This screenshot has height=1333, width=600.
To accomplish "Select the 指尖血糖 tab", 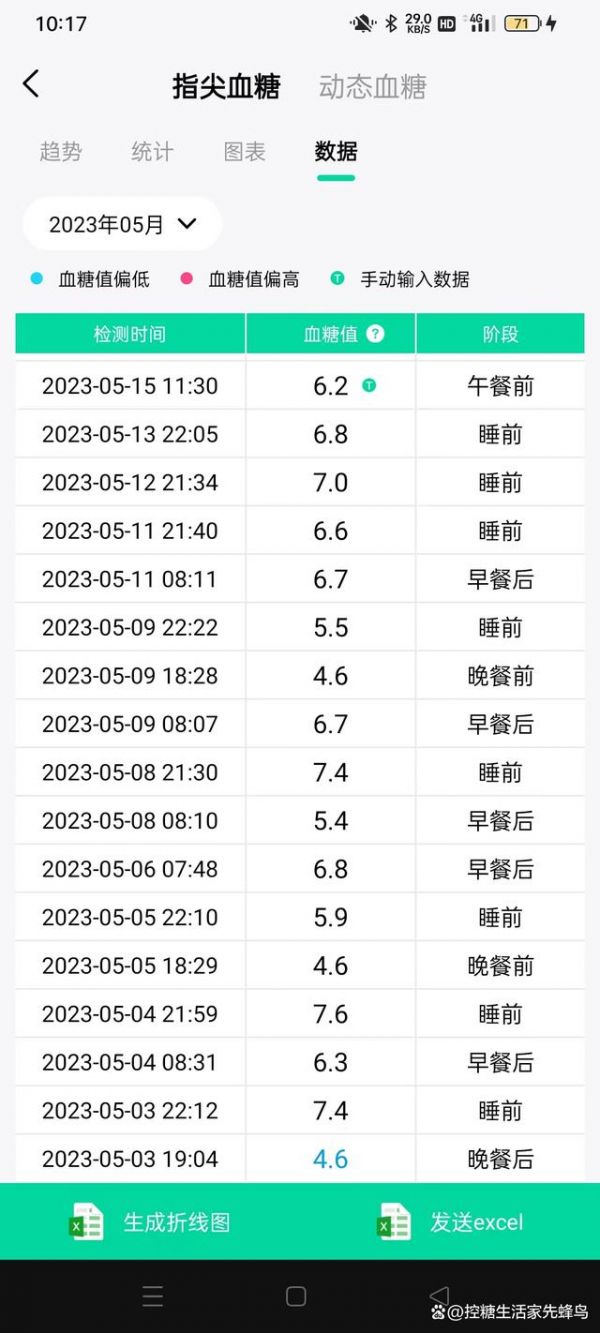I will pos(226,87).
